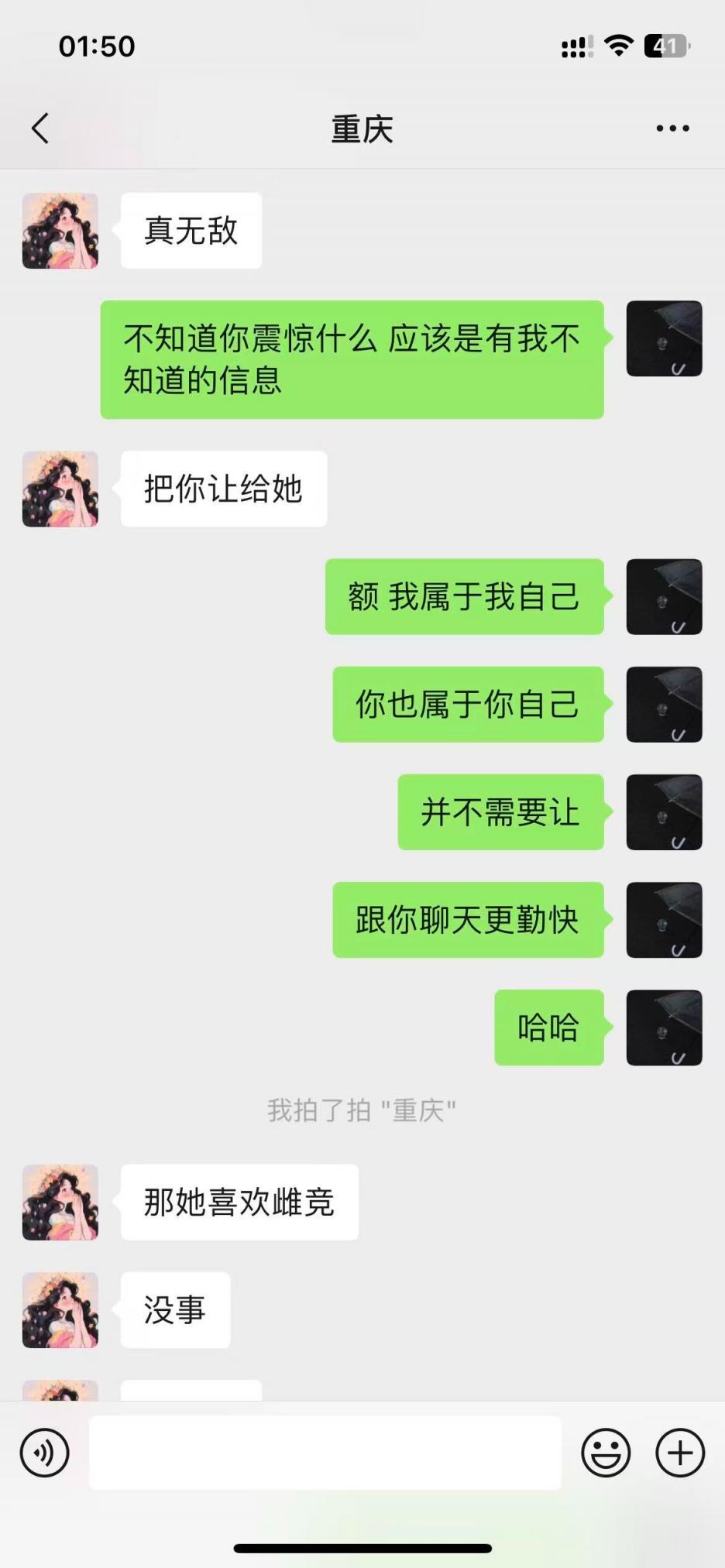The height and width of the screenshot is (1568, 725).
Task: Open the chat info three-dot menu
Action: point(672,129)
